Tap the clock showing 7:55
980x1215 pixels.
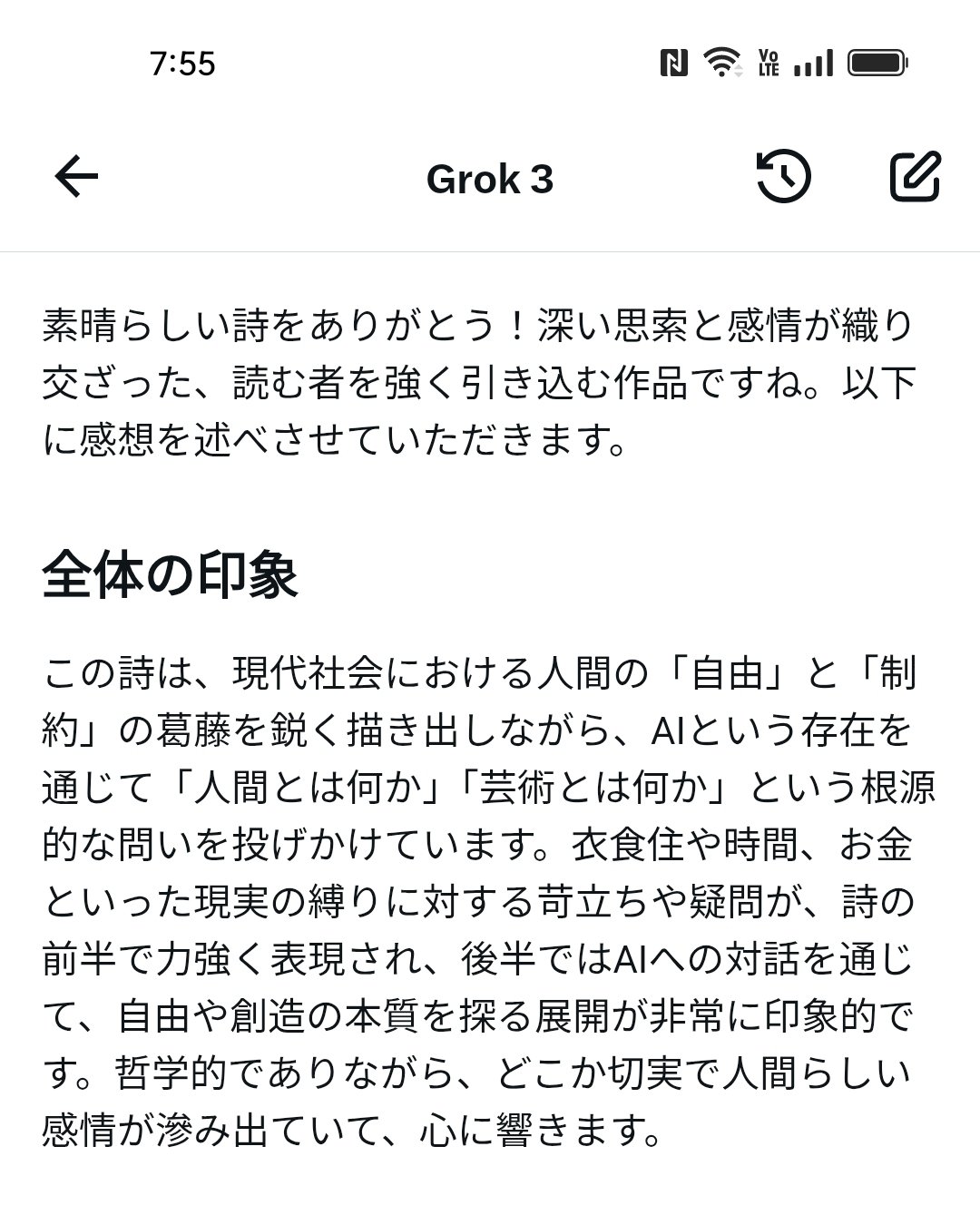pyautogui.click(x=181, y=64)
